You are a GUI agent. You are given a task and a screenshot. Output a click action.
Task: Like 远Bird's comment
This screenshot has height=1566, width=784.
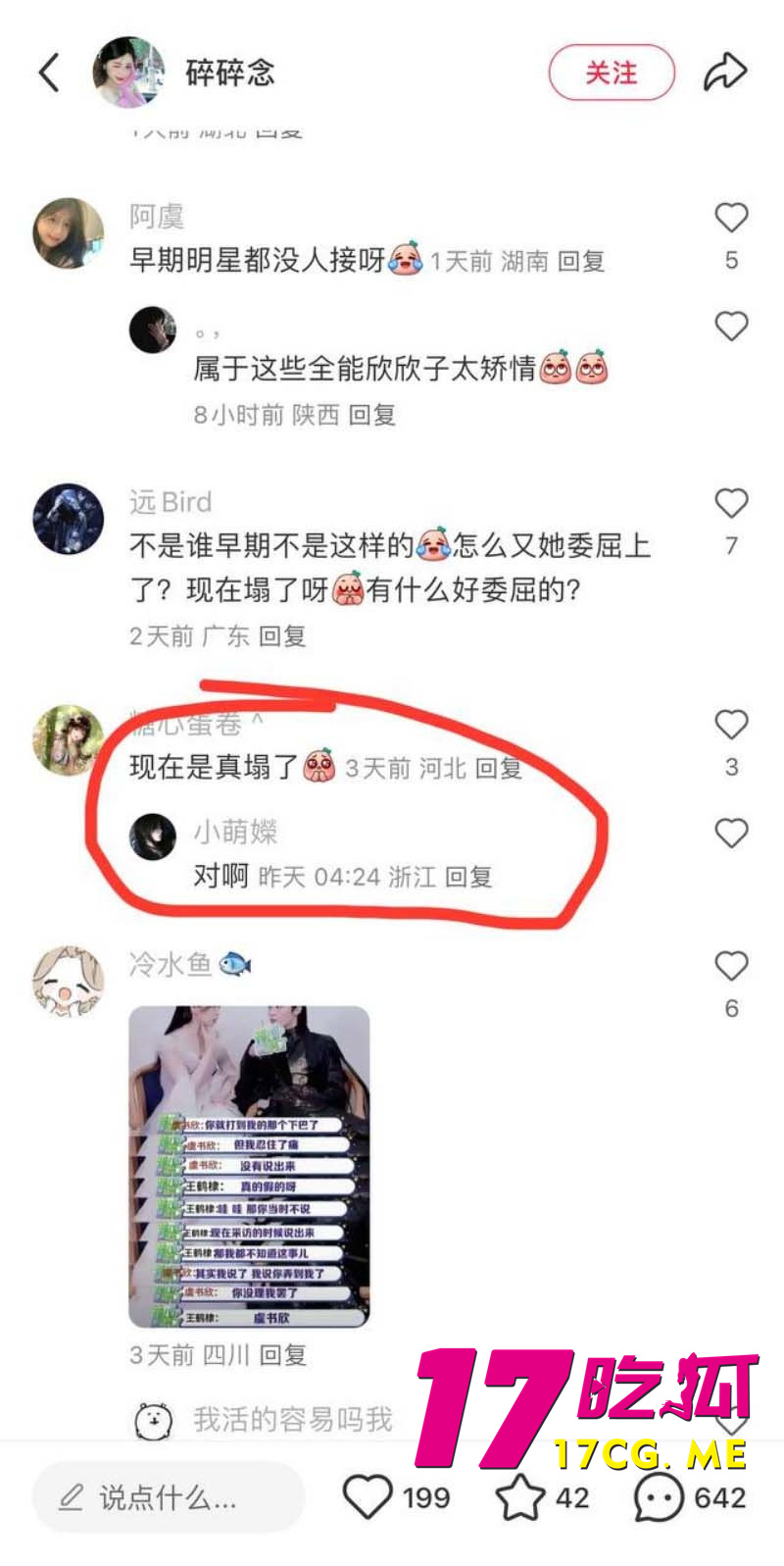click(731, 503)
